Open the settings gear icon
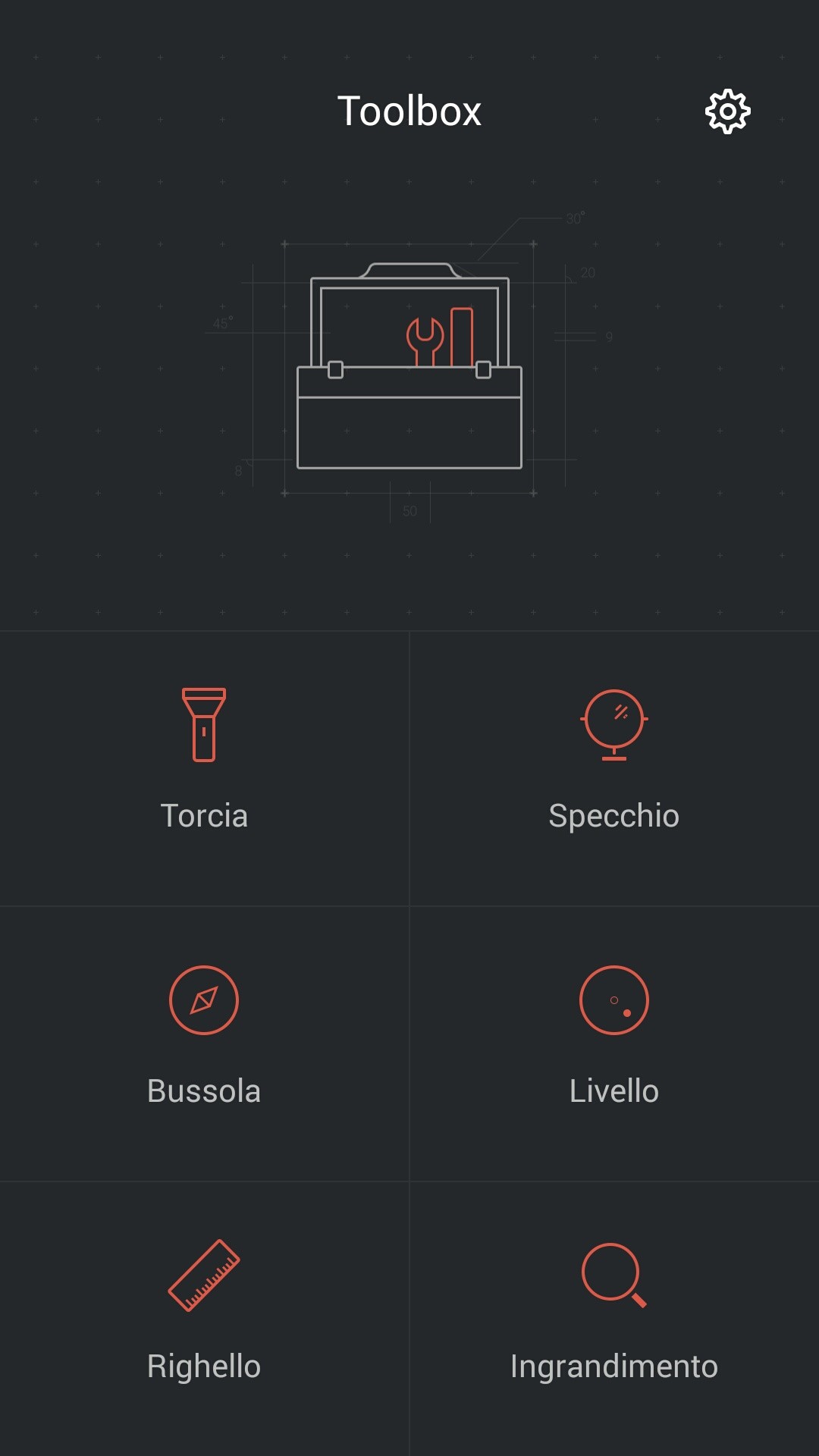 727,112
